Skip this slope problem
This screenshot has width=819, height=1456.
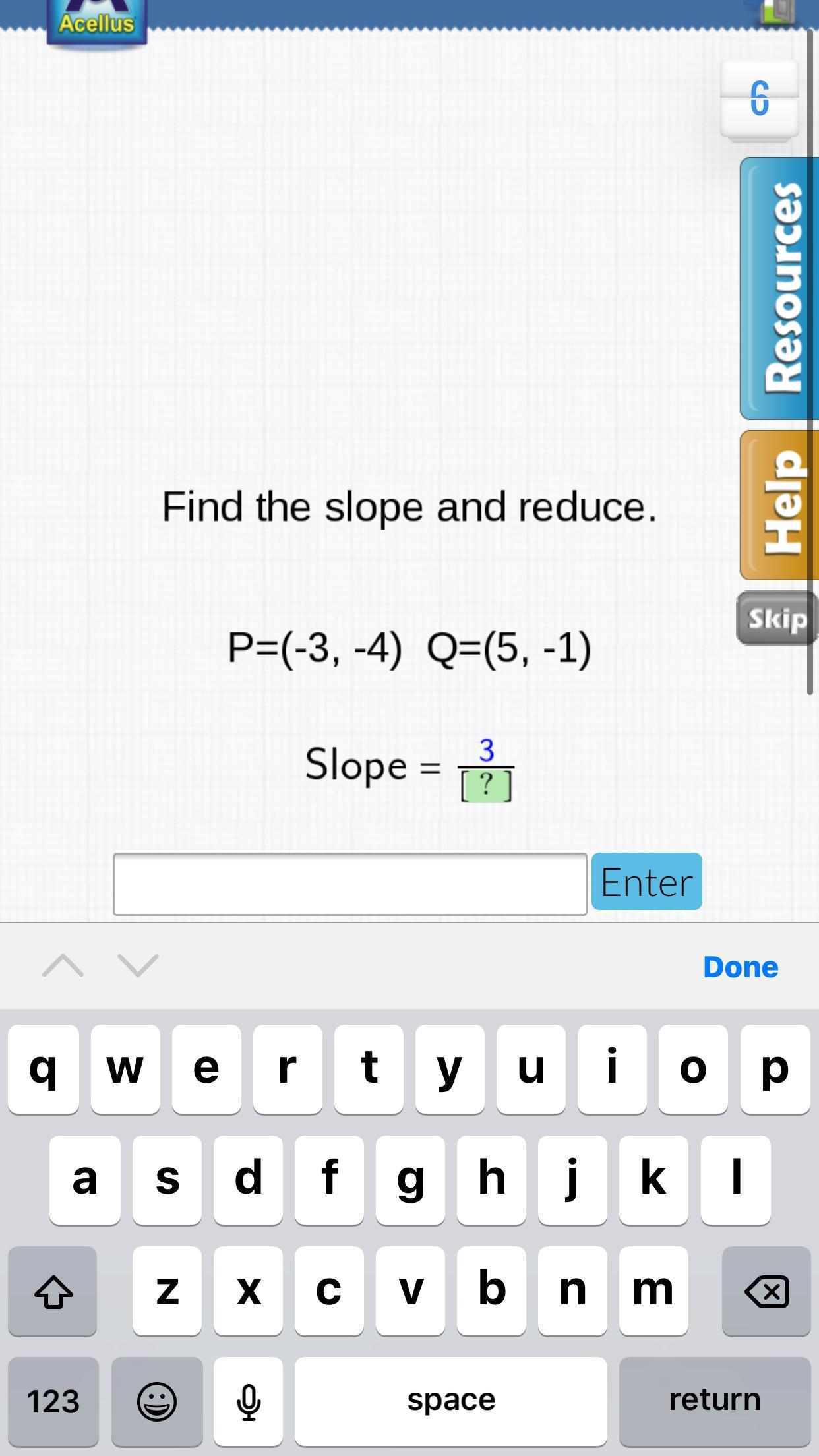click(x=777, y=619)
